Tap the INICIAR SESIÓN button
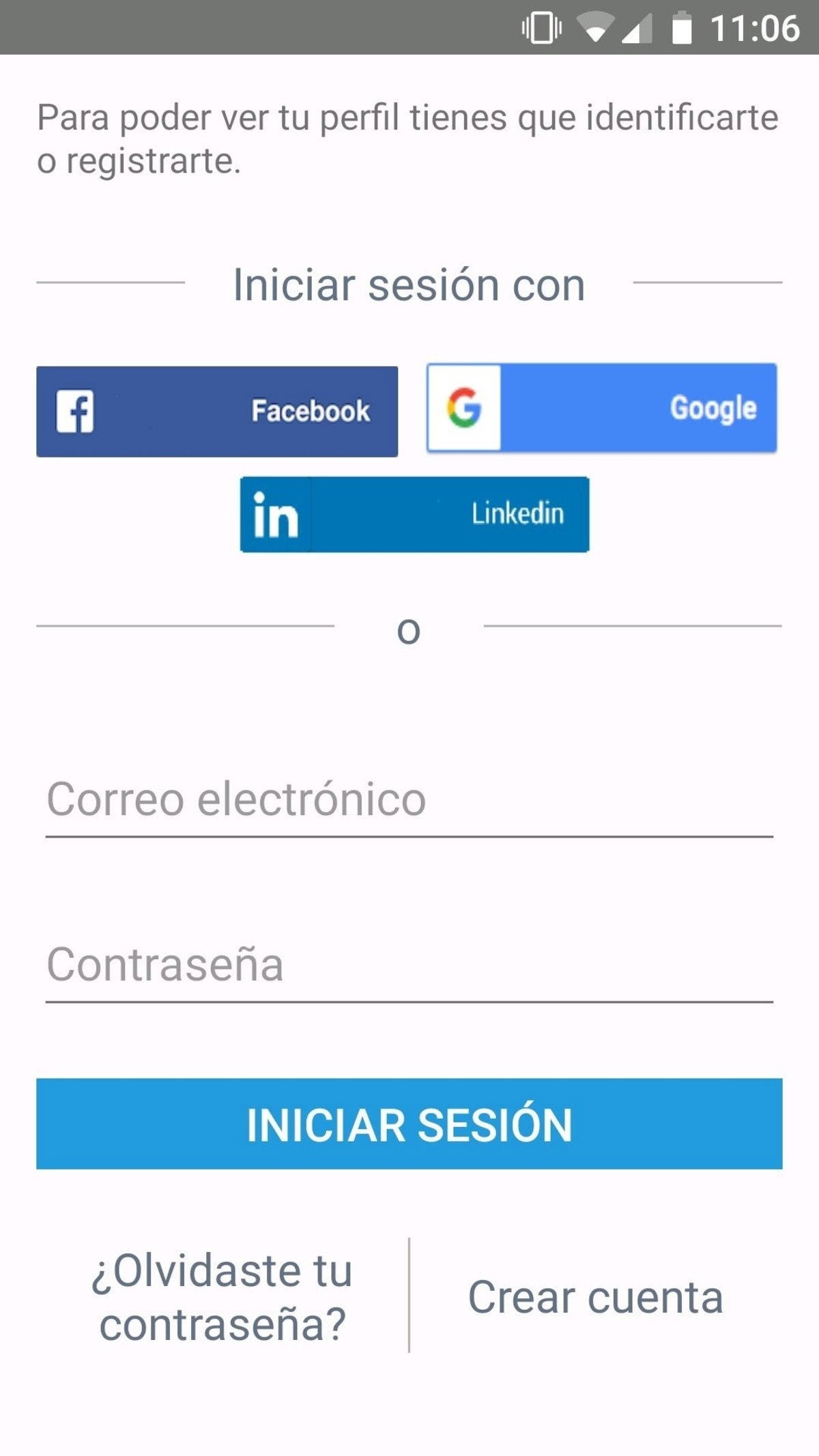The image size is (819, 1456). pos(409,1124)
